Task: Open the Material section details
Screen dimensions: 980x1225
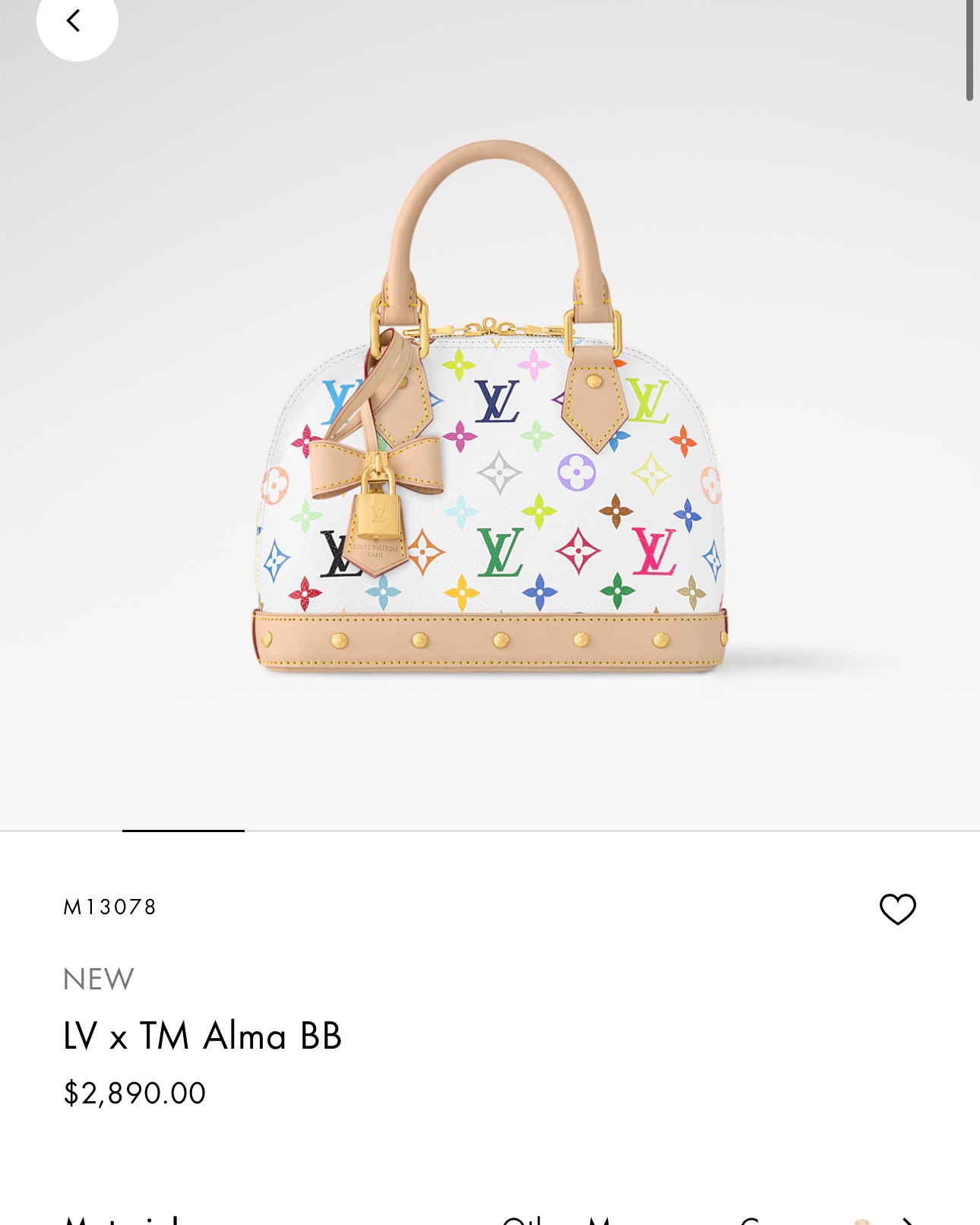Action: click(122, 1220)
